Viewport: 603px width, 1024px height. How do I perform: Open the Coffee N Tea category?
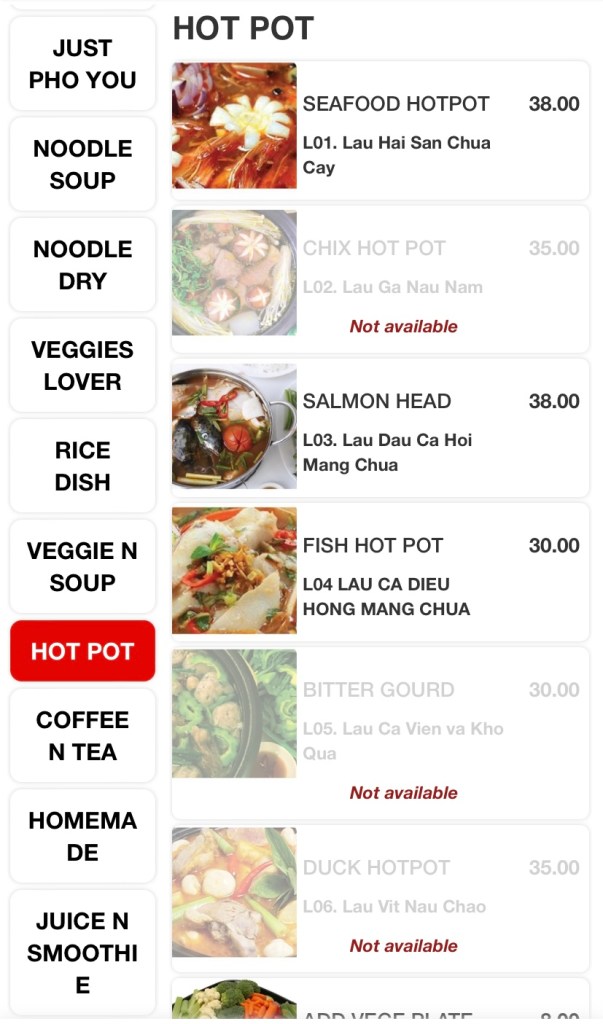[82, 736]
